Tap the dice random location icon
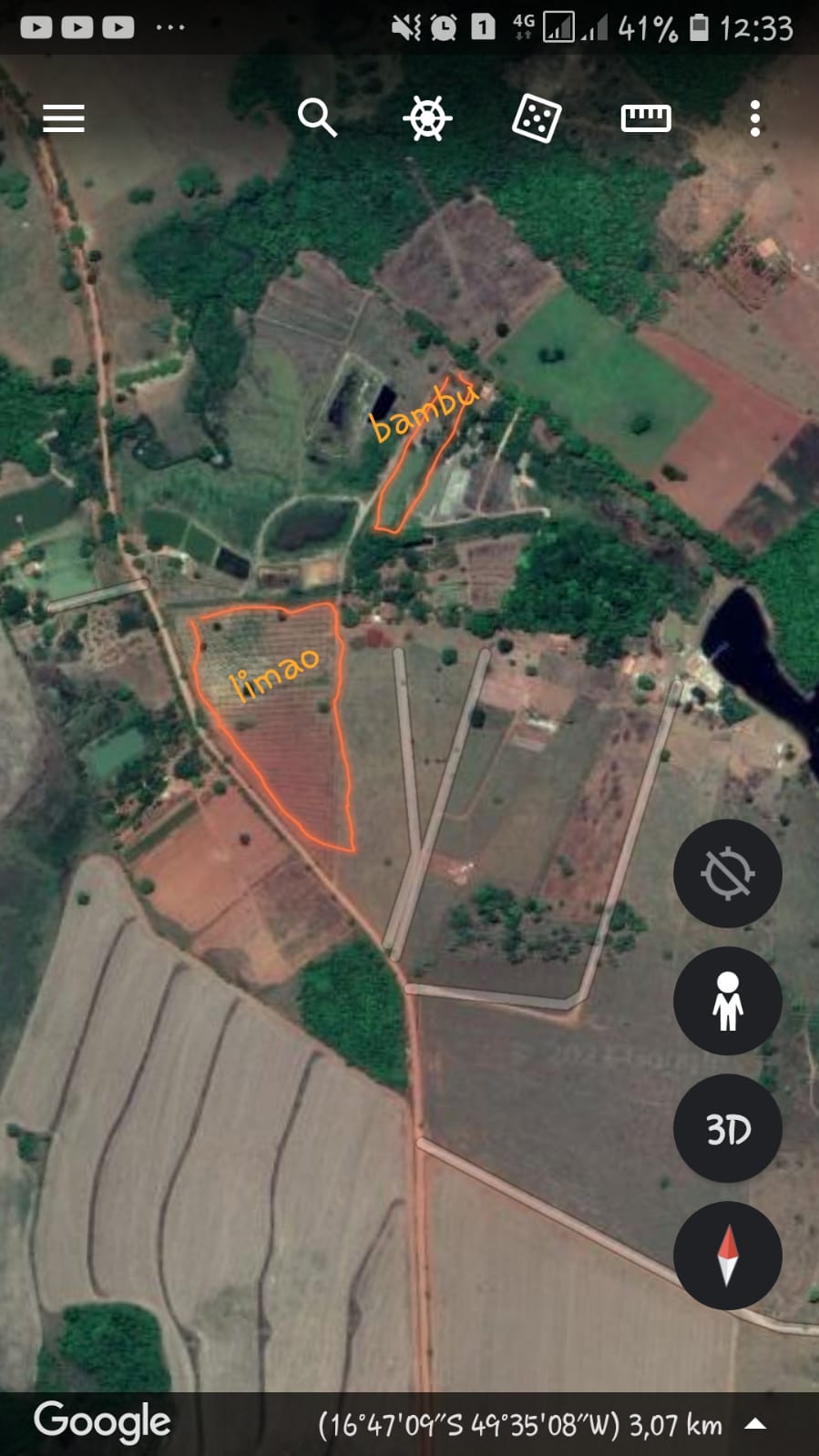The width and height of the screenshot is (819, 1456). pyautogui.click(x=536, y=119)
